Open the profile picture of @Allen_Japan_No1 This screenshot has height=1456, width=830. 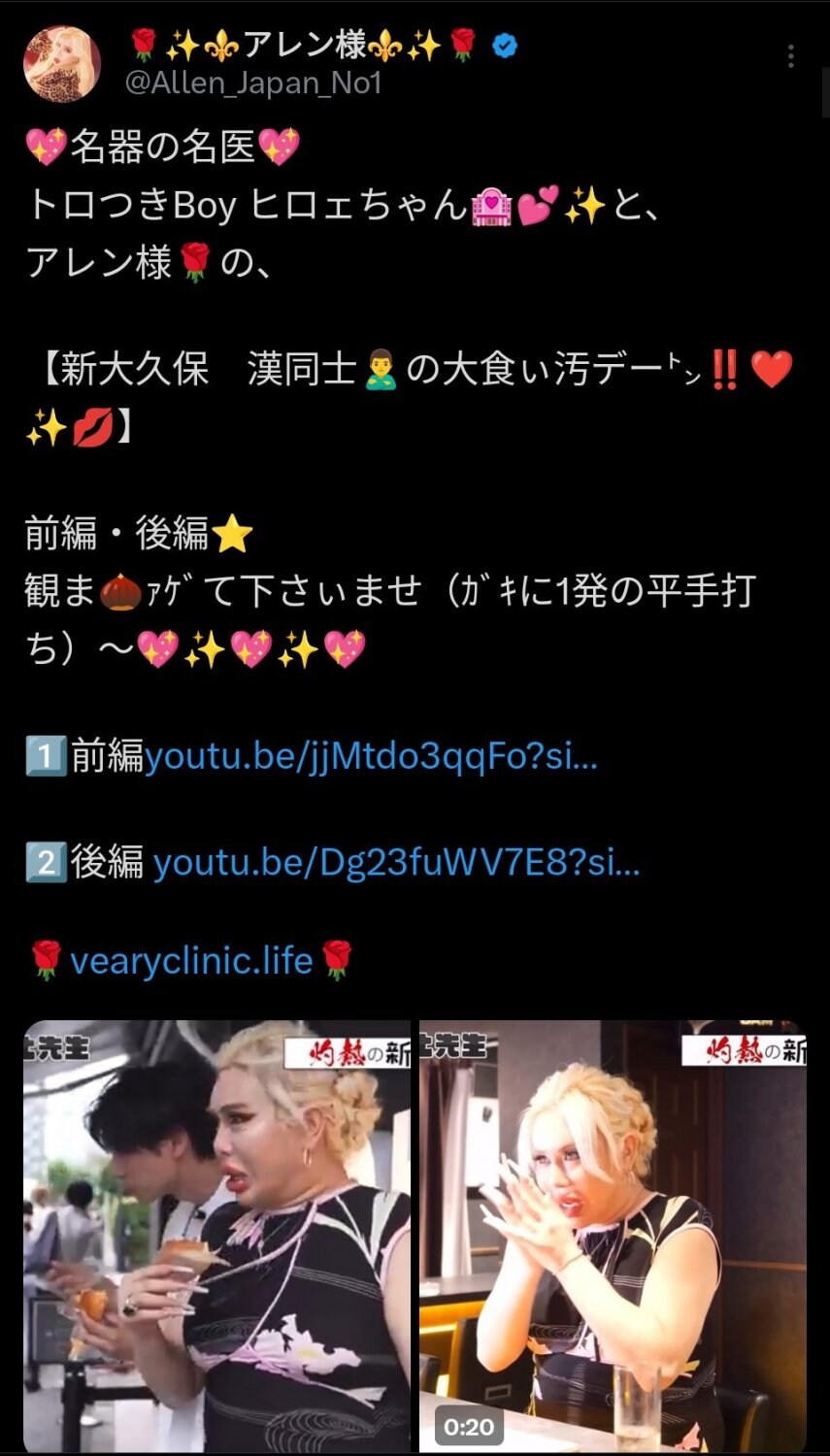coord(62,64)
